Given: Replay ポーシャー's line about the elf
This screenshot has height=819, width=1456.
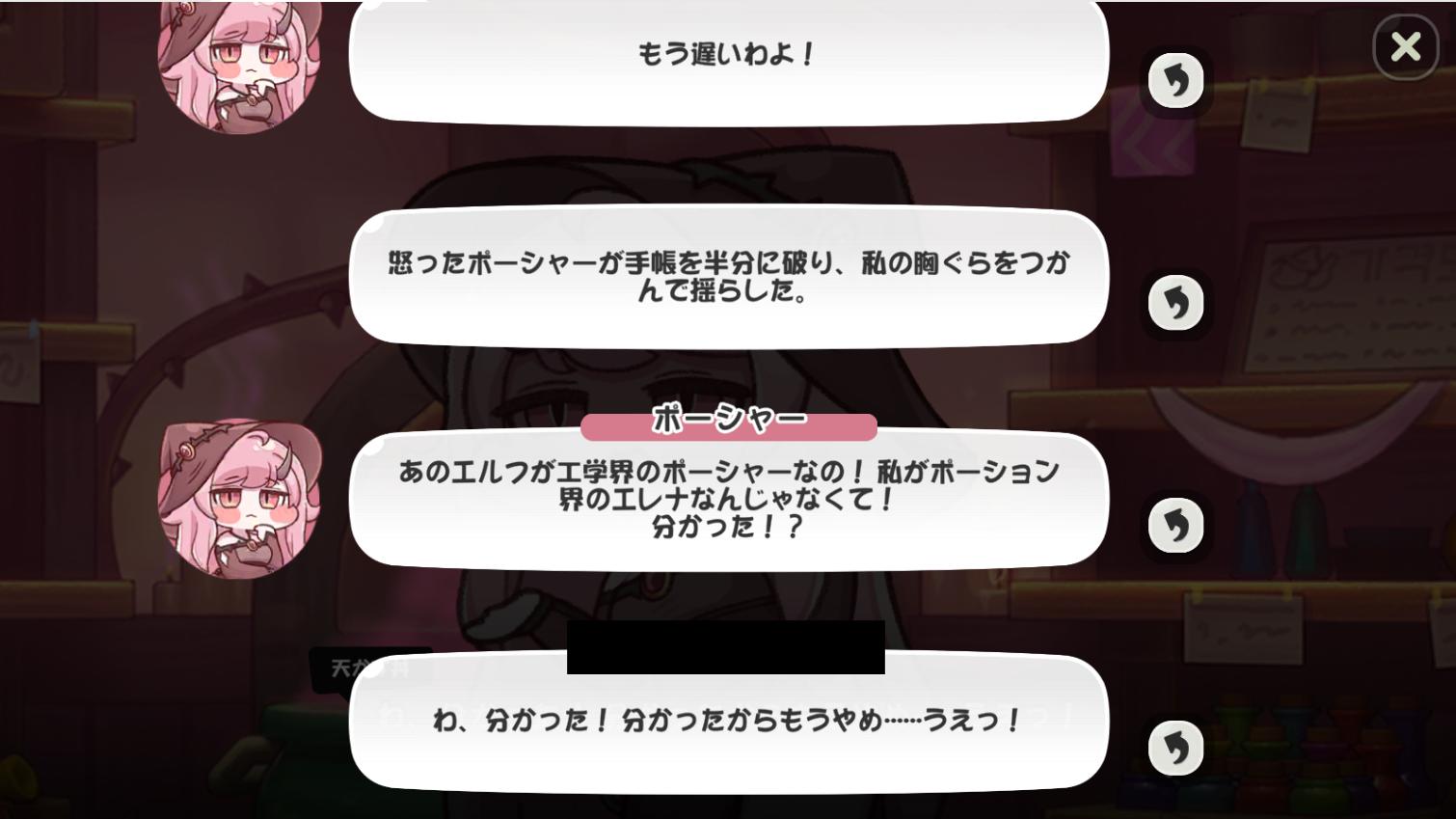Looking at the screenshot, I should click(1175, 526).
